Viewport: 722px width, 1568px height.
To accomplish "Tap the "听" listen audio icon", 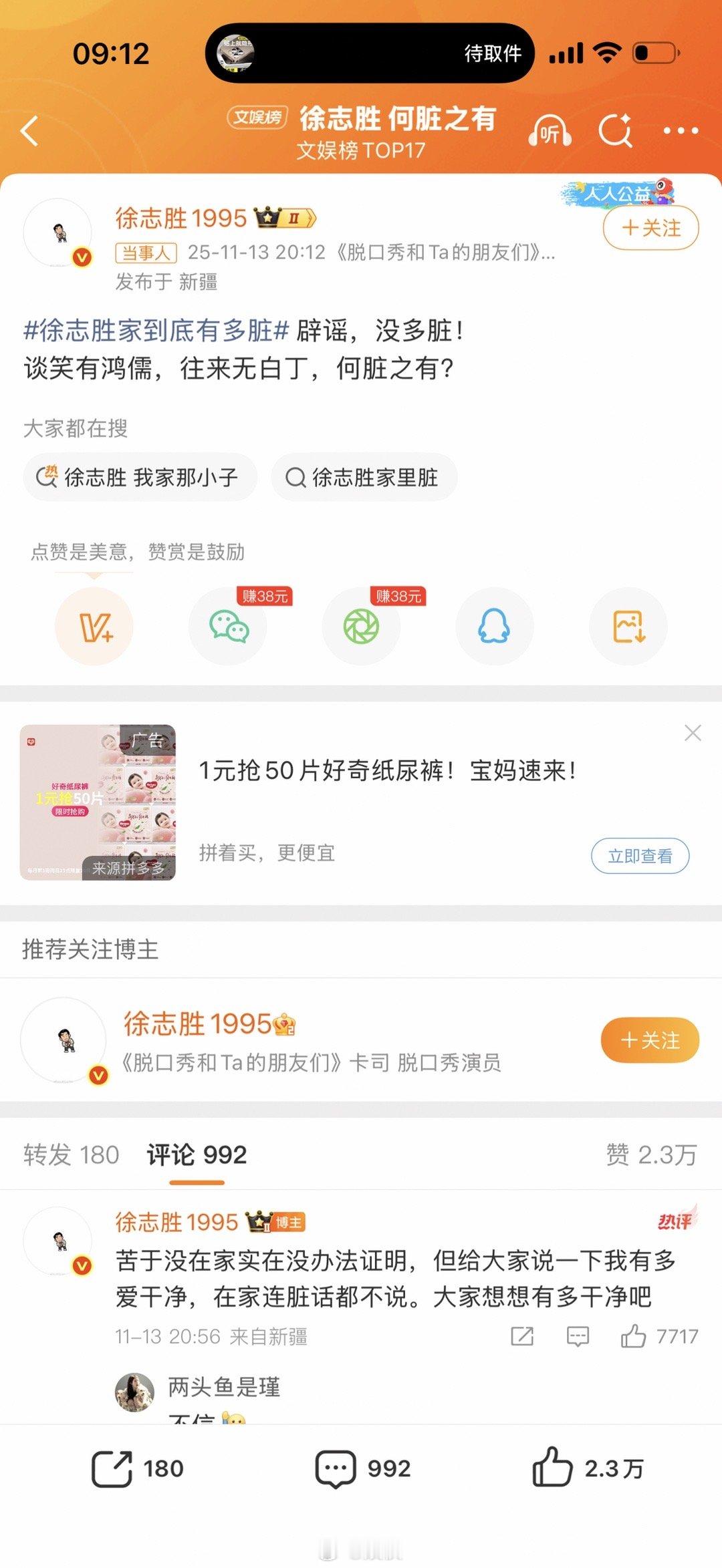I will coord(551,131).
